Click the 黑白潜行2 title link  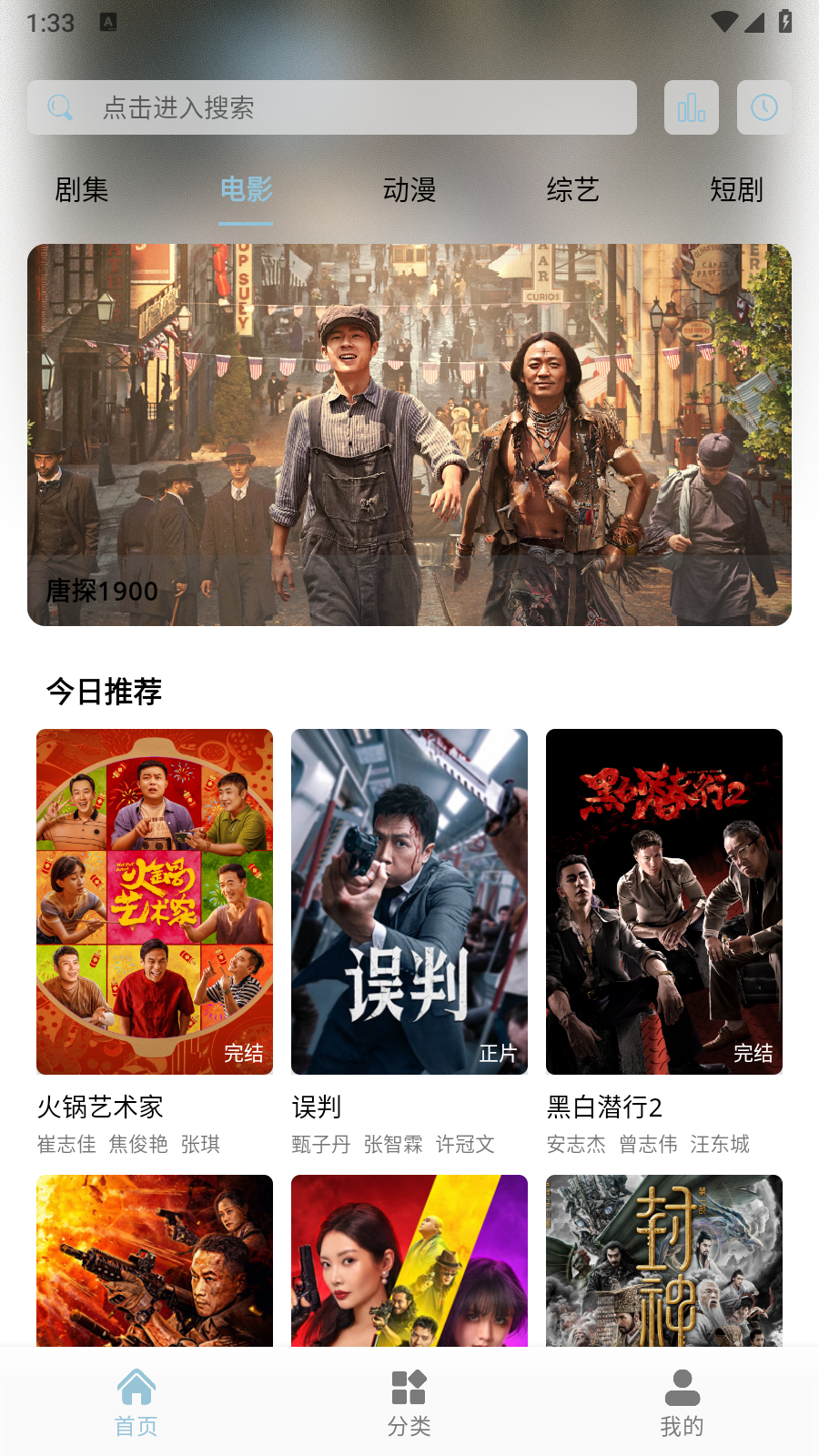tap(604, 1108)
